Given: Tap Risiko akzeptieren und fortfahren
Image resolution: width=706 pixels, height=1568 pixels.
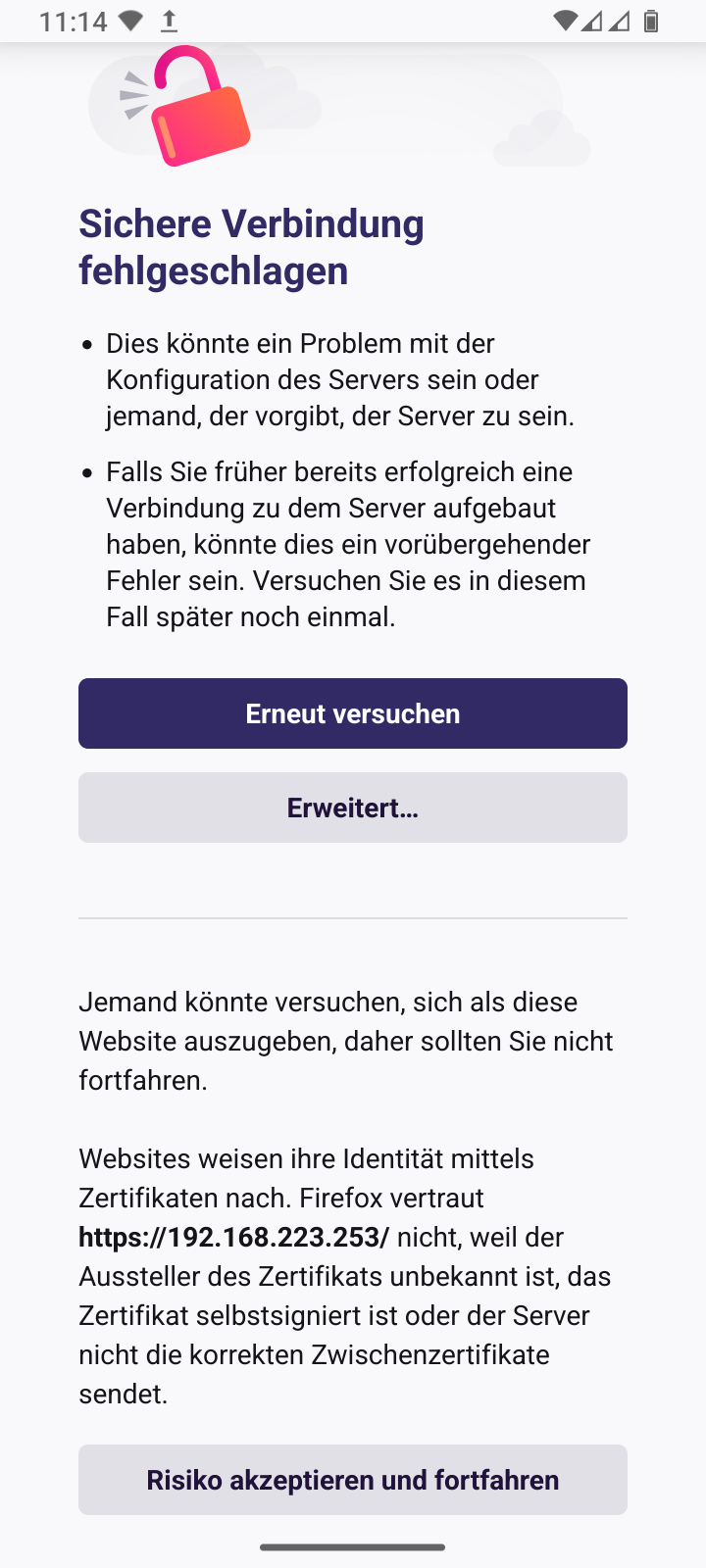Looking at the screenshot, I should 353,1480.
